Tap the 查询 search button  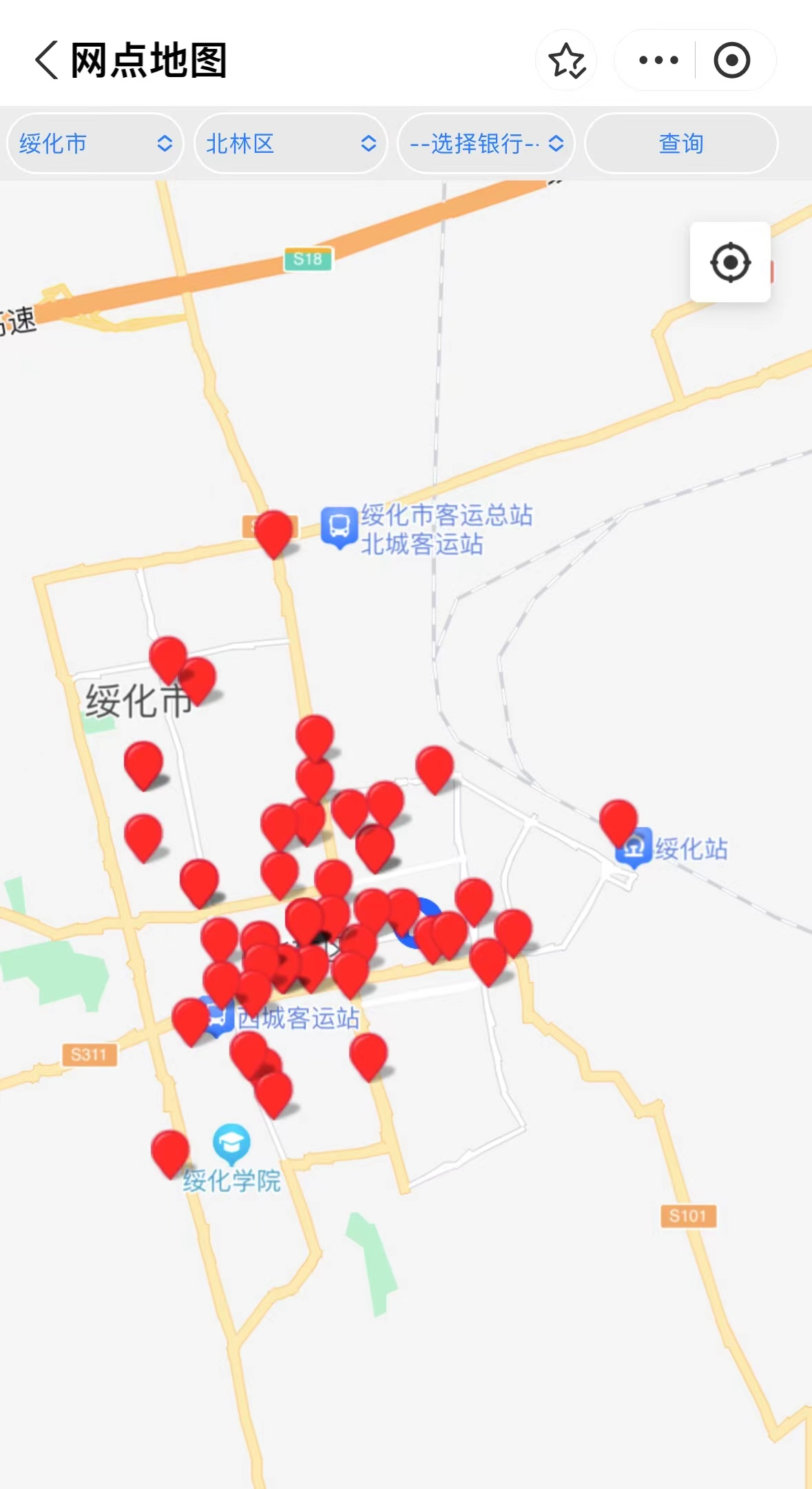tap(681, 144)
